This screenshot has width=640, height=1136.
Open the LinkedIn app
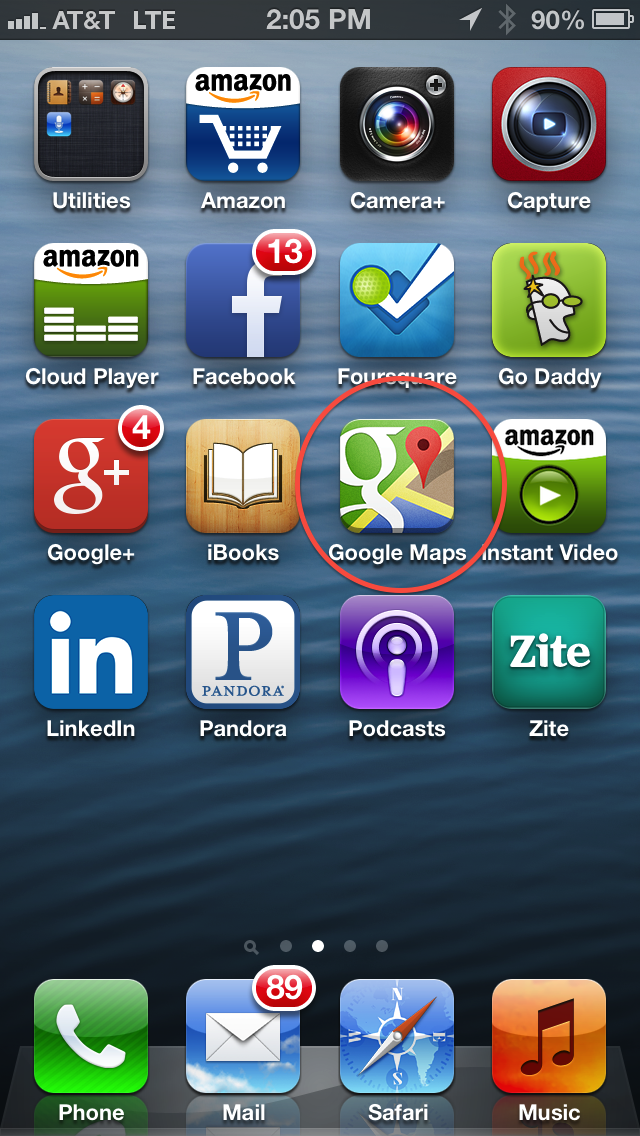point(91,652)
